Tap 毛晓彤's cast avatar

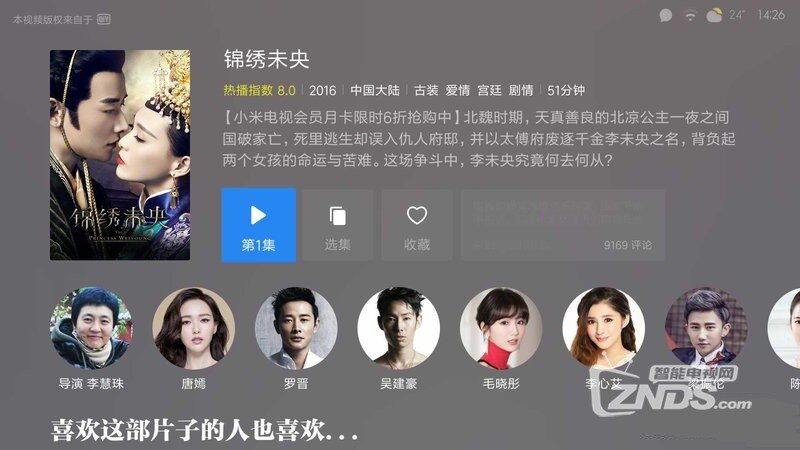click(x=500, y=328)
